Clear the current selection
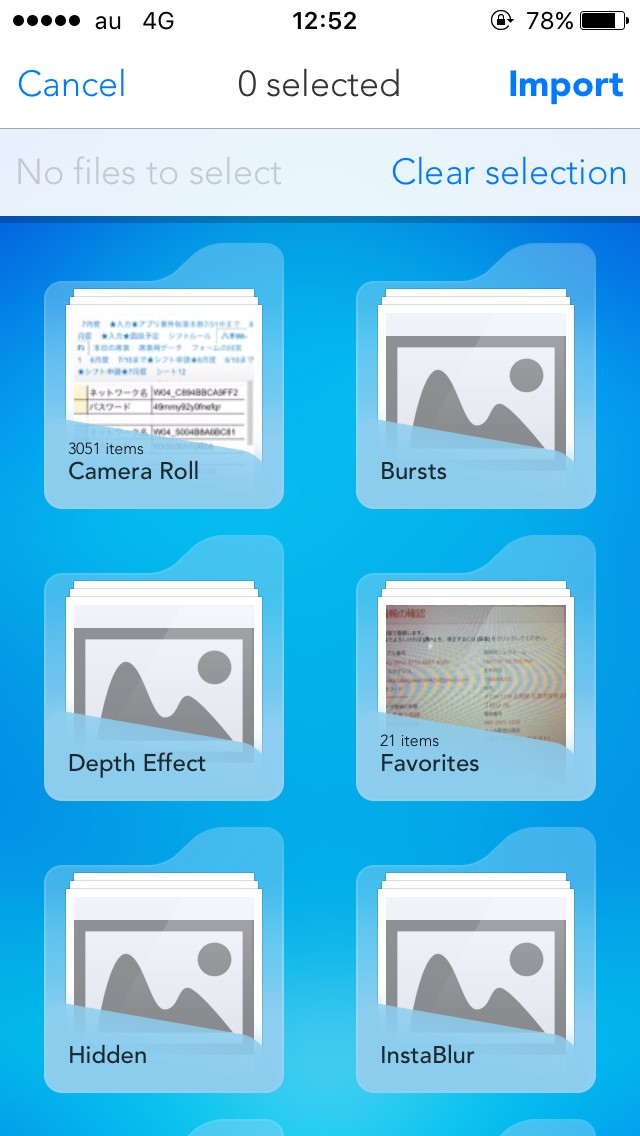This screenshot has width=640, height=1136. 508,173
